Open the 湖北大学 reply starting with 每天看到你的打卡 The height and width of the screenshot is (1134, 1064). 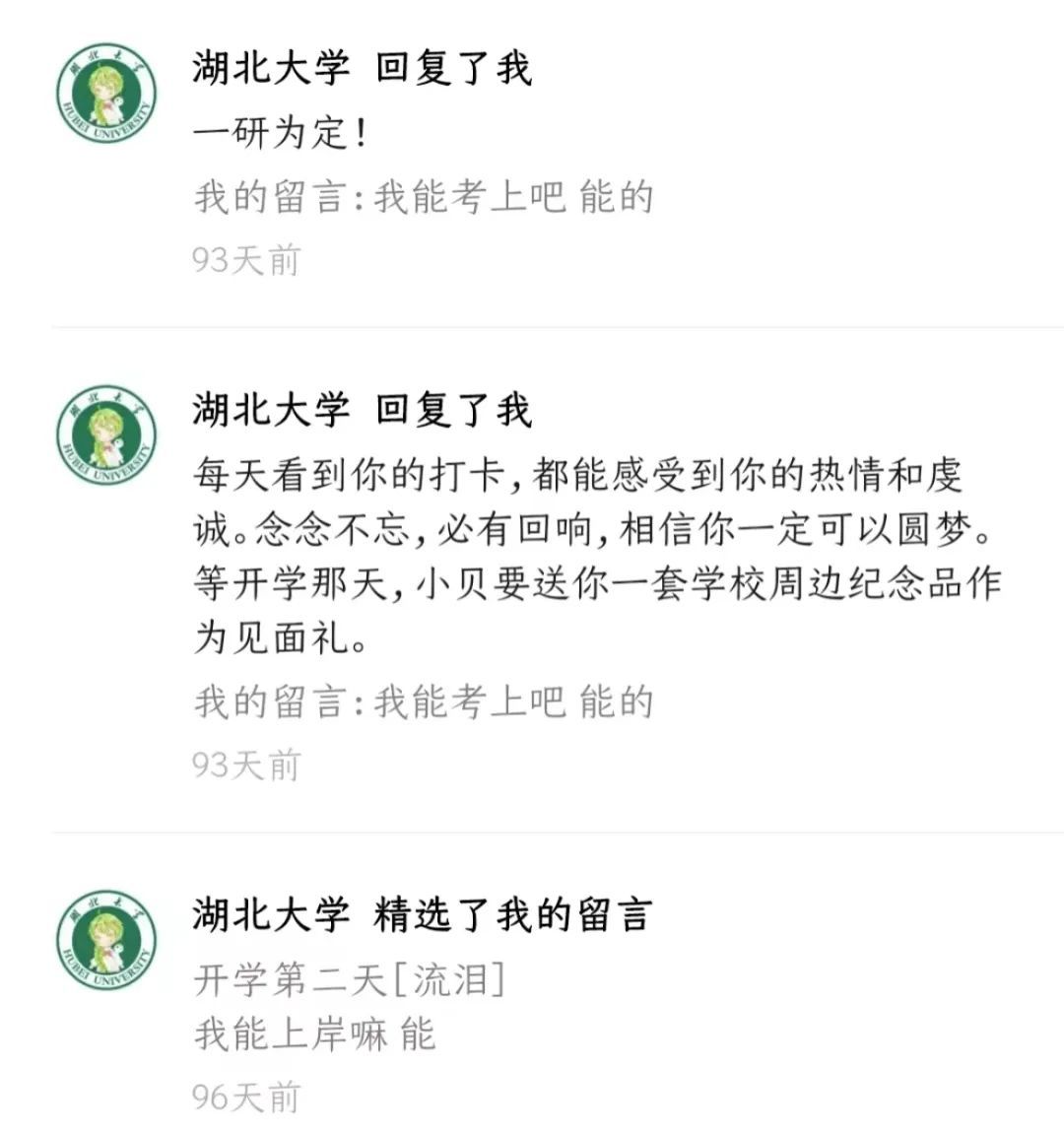point(591,557)
